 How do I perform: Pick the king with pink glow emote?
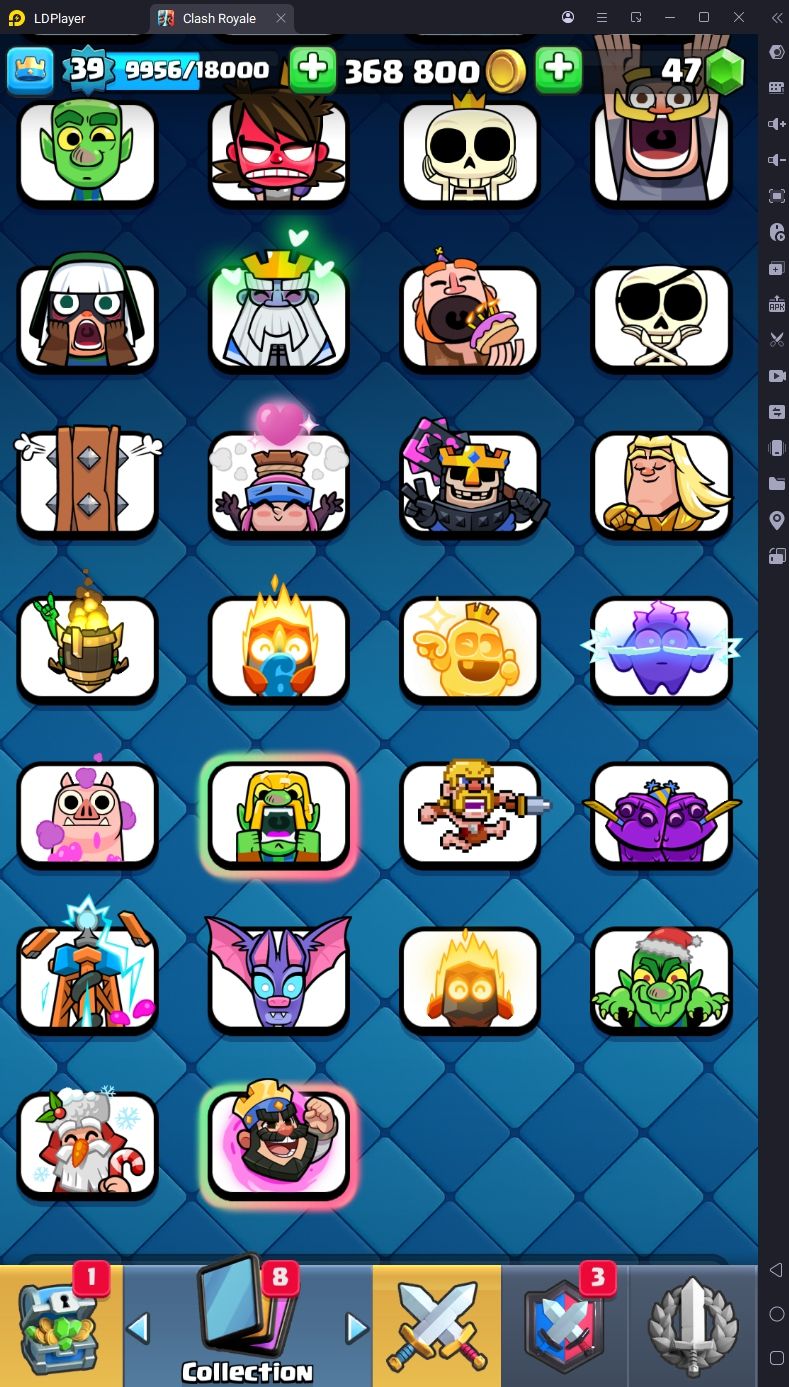278,1144
